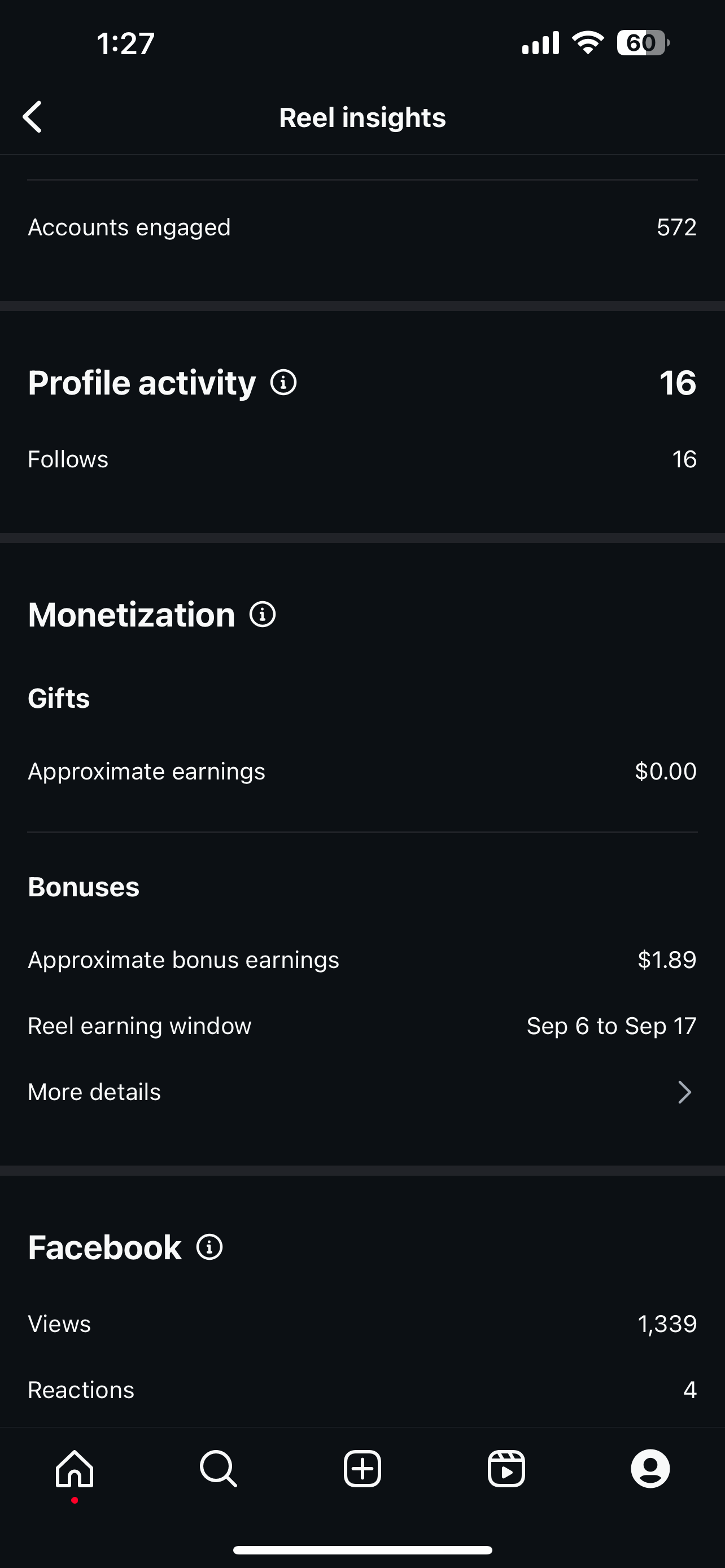Switch to the Home tab
The image size is (725, 1568).
point(75,1469)
